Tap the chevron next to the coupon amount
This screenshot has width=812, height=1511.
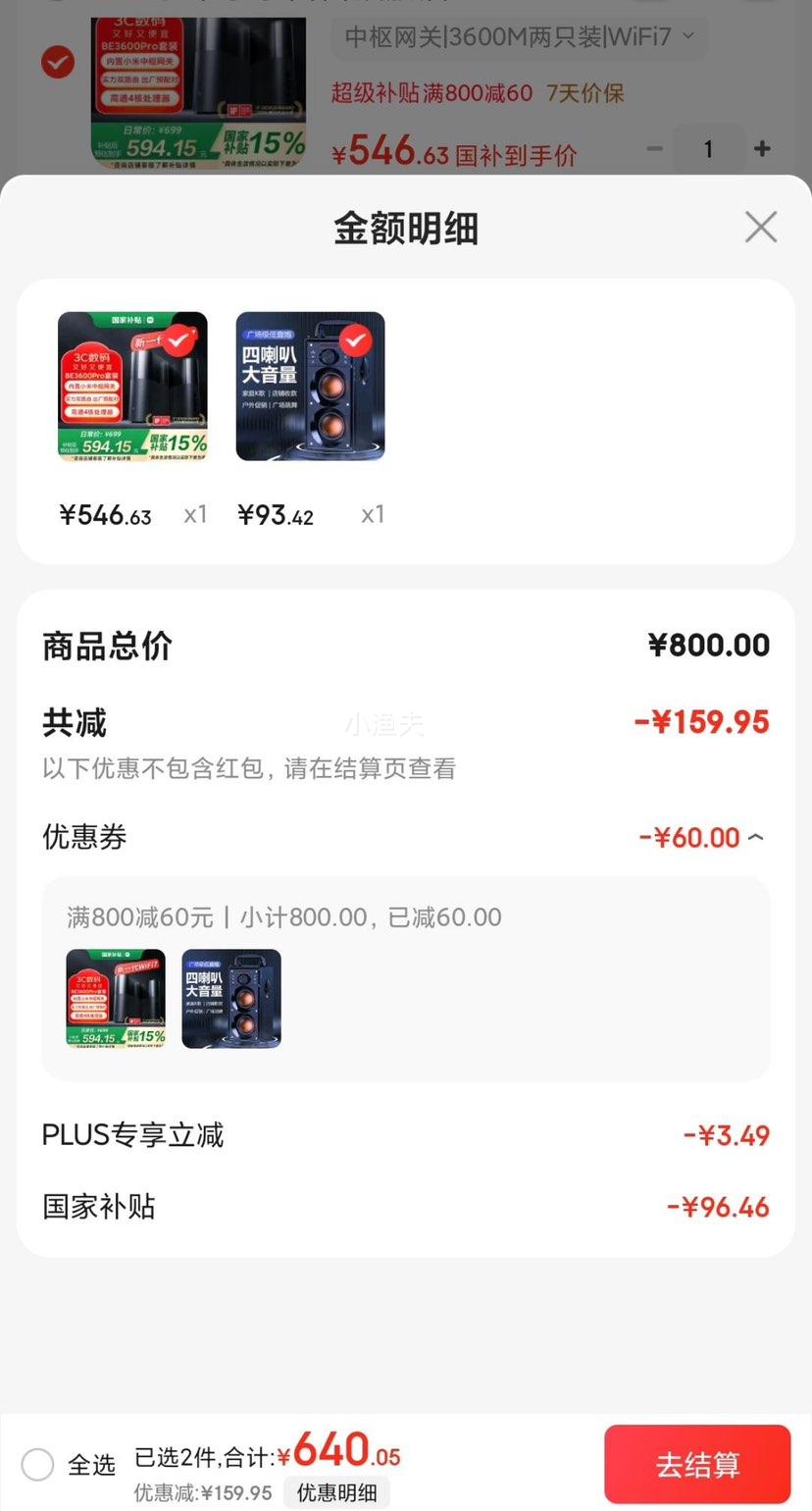(756, 836)
